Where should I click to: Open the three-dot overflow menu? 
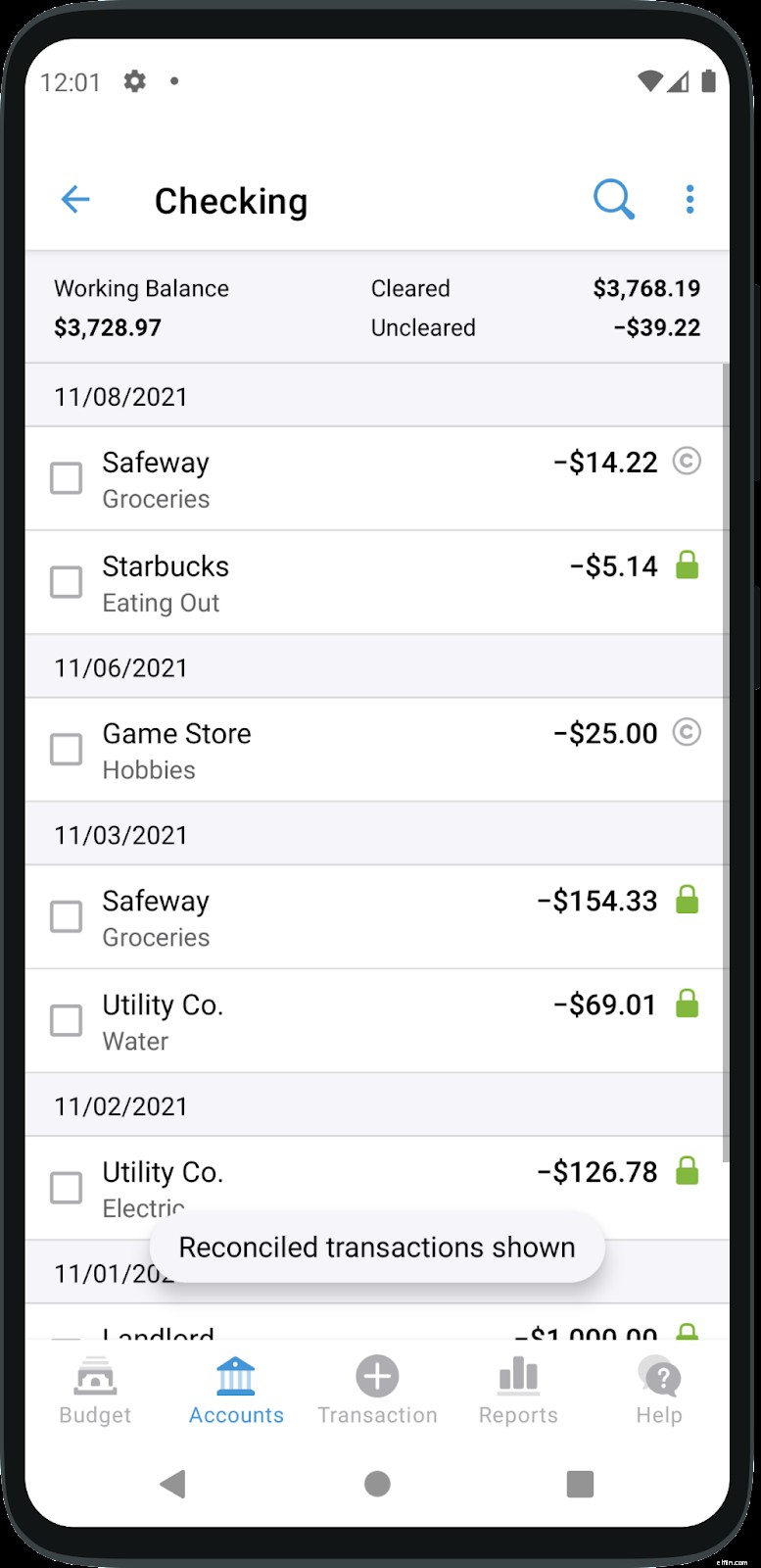[x=690, y=199]
